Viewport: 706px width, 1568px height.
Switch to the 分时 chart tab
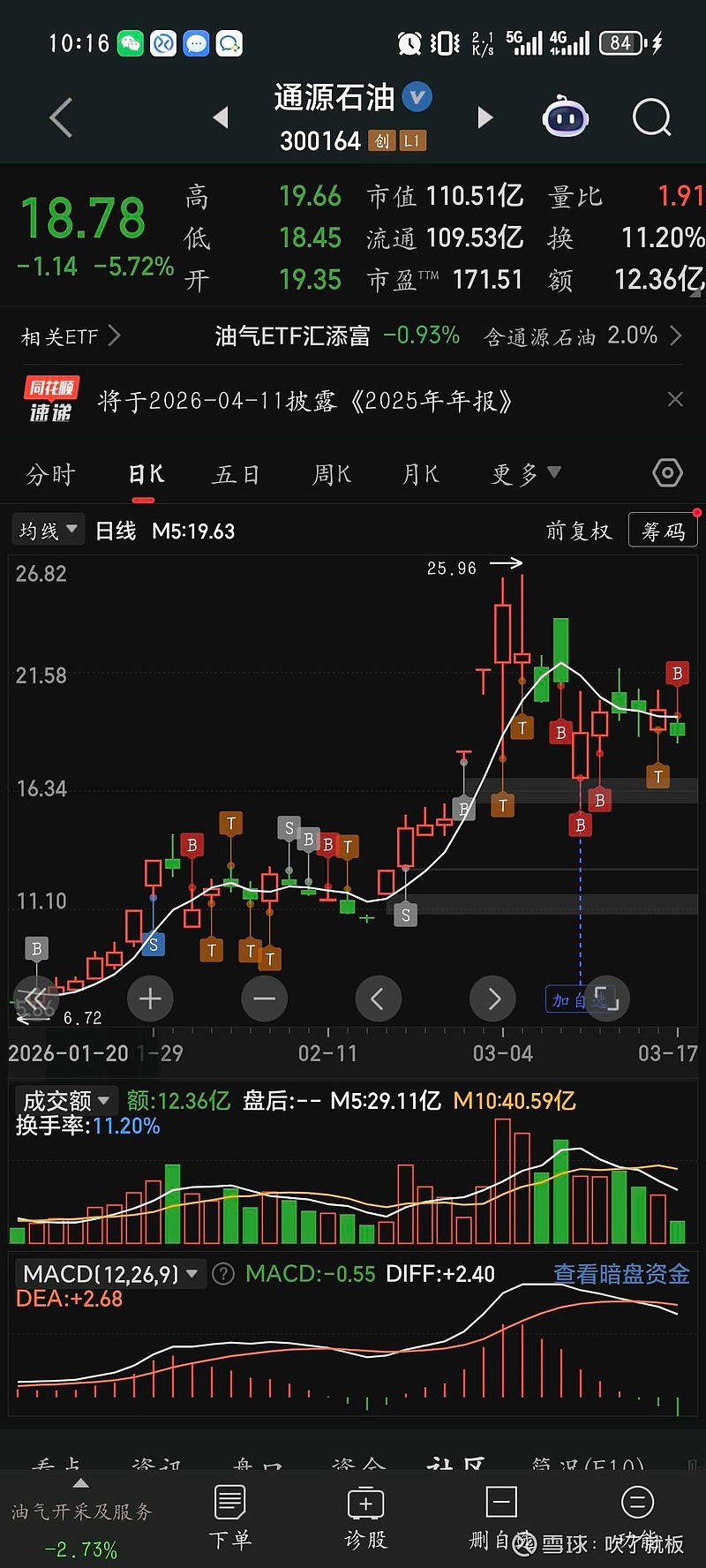50,475
